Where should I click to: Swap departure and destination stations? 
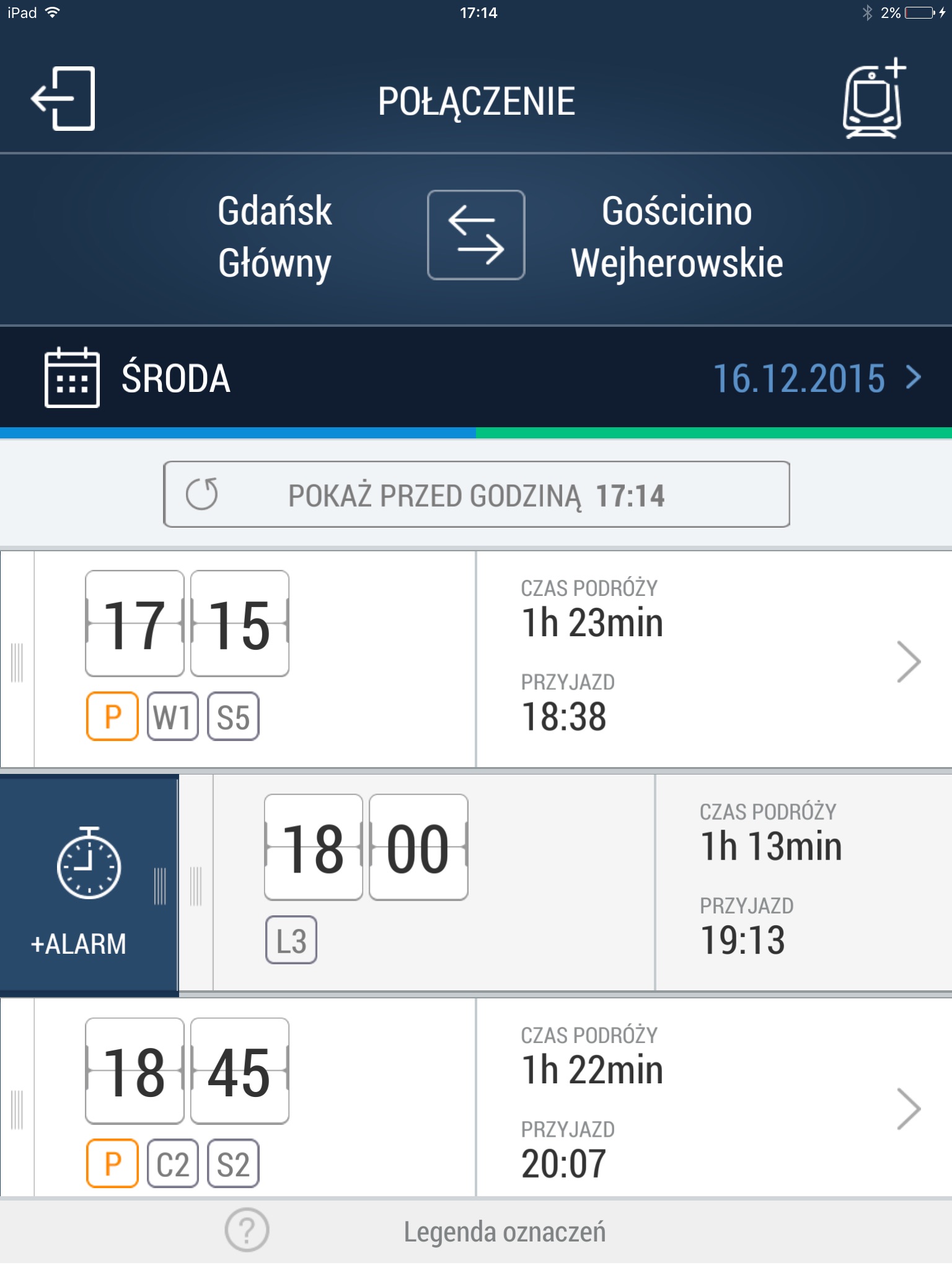[475, 235]
